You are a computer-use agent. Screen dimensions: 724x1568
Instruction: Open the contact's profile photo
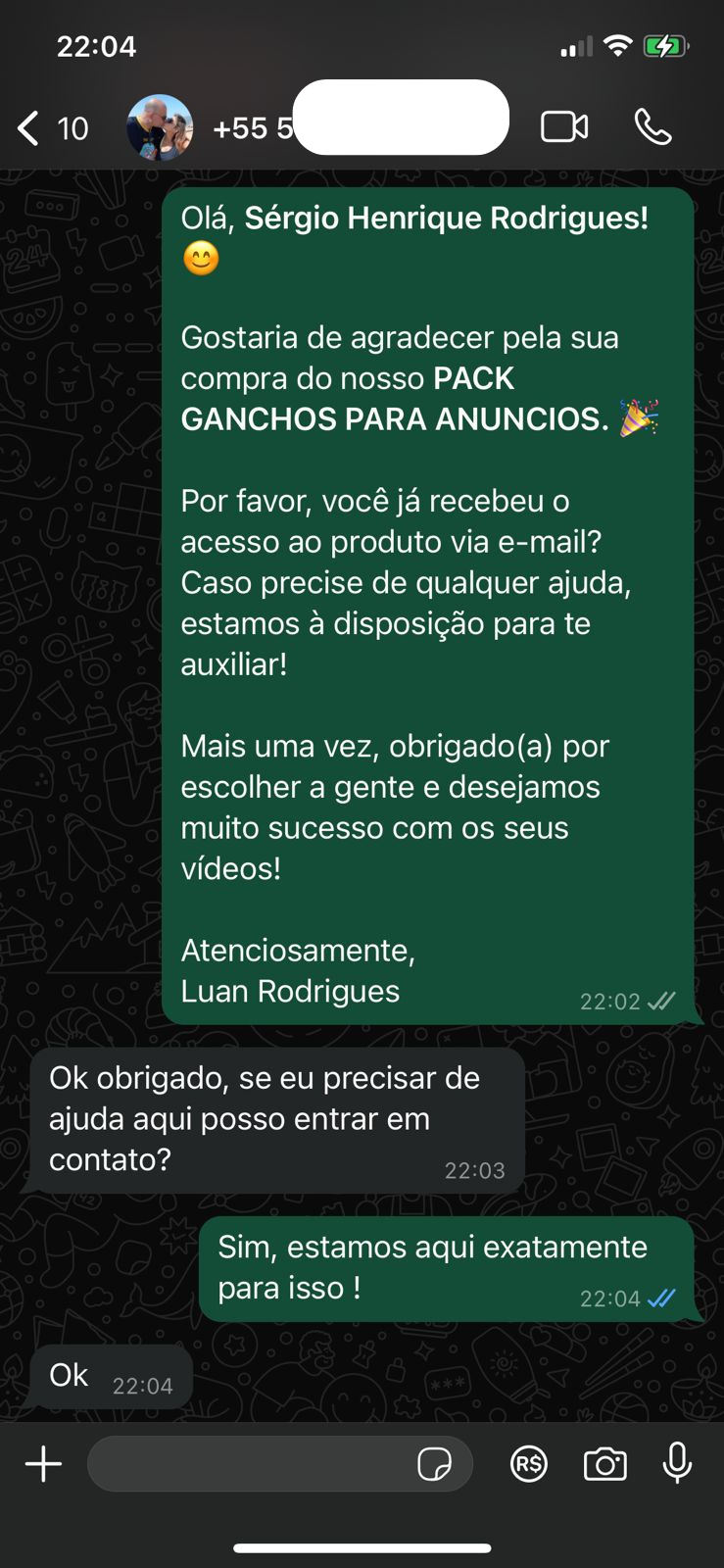click(160, 127)
